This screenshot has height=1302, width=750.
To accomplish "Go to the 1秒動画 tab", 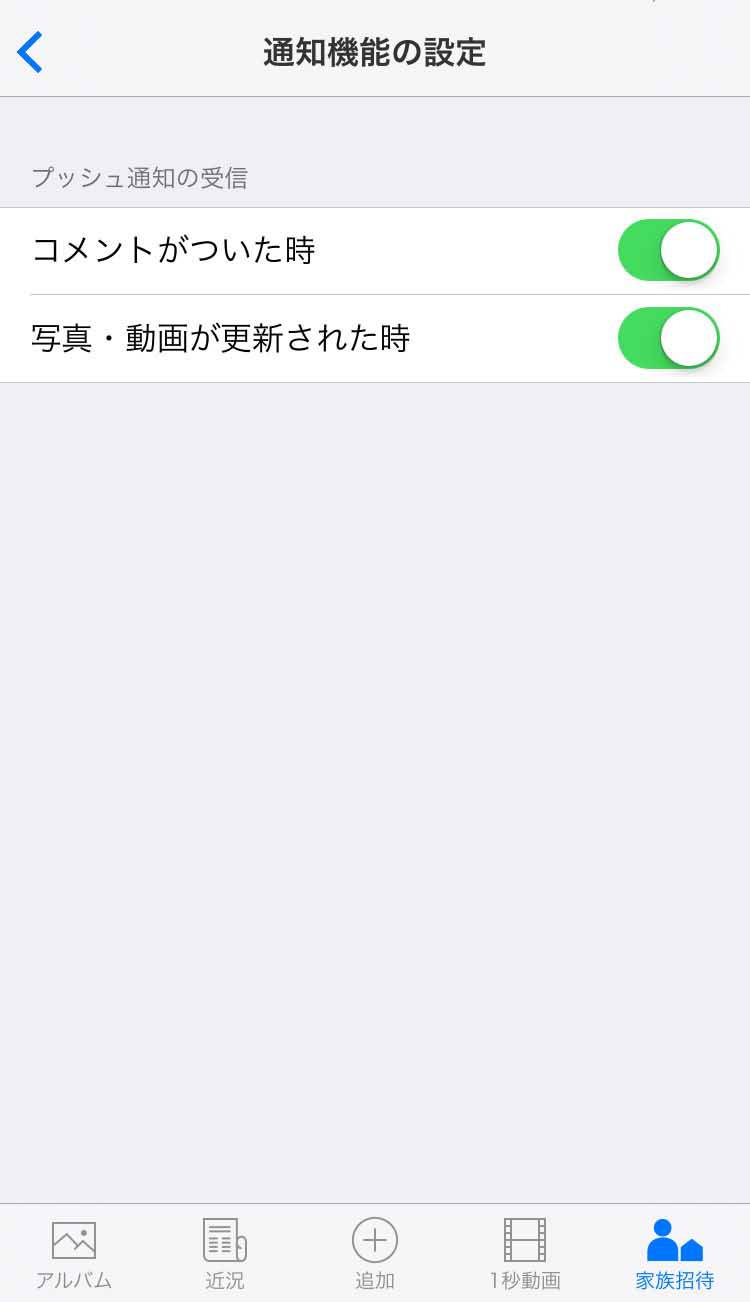I will 525,1254.
